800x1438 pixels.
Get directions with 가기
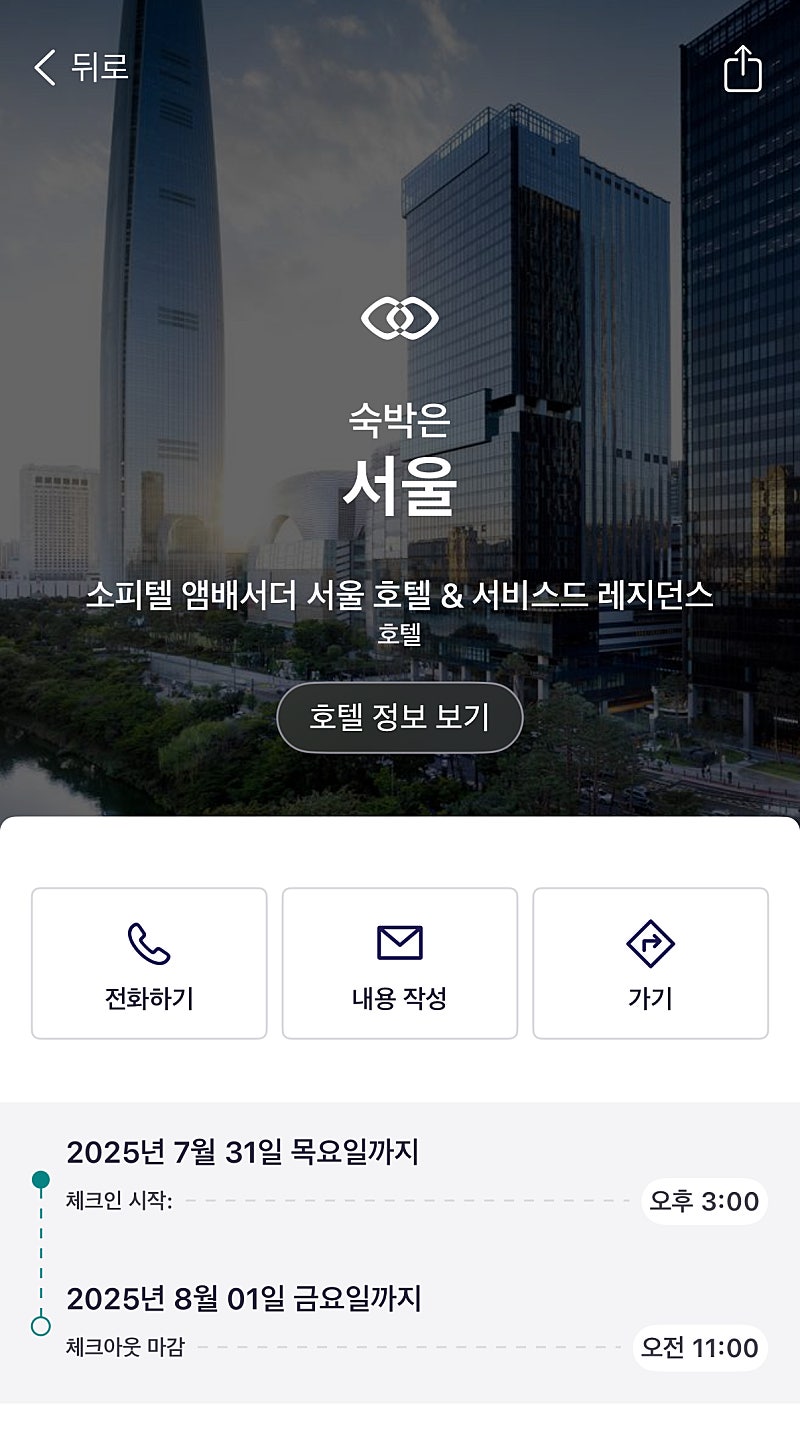(650, 963)
